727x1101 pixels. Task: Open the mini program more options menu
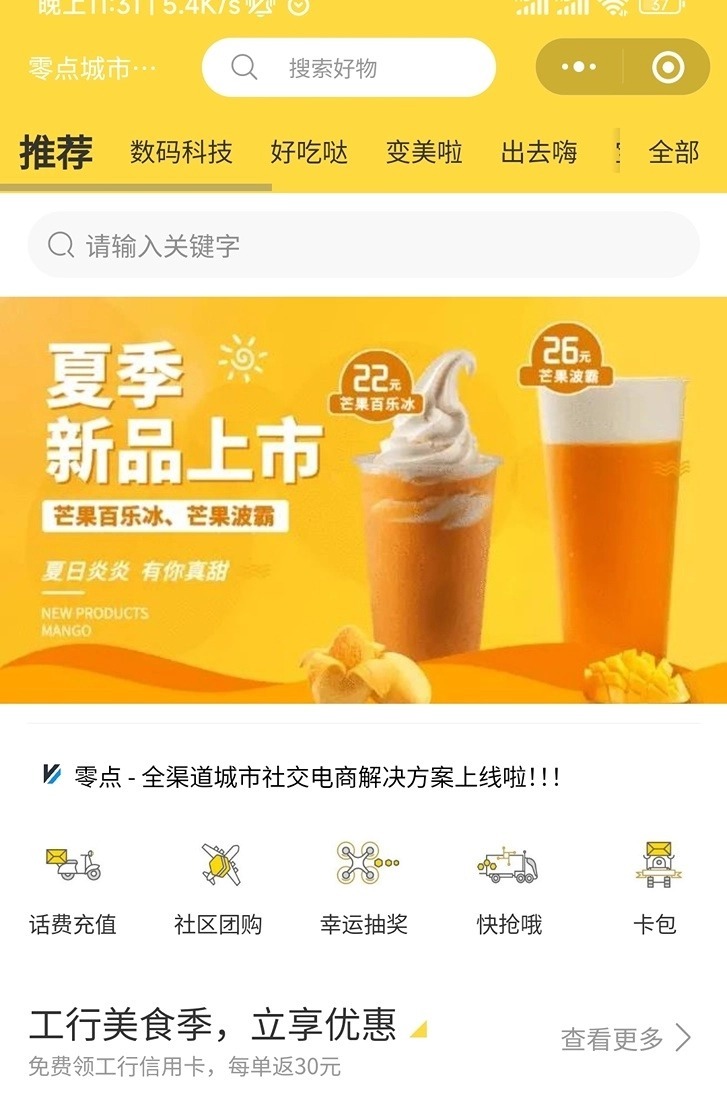tap(579, 68)
